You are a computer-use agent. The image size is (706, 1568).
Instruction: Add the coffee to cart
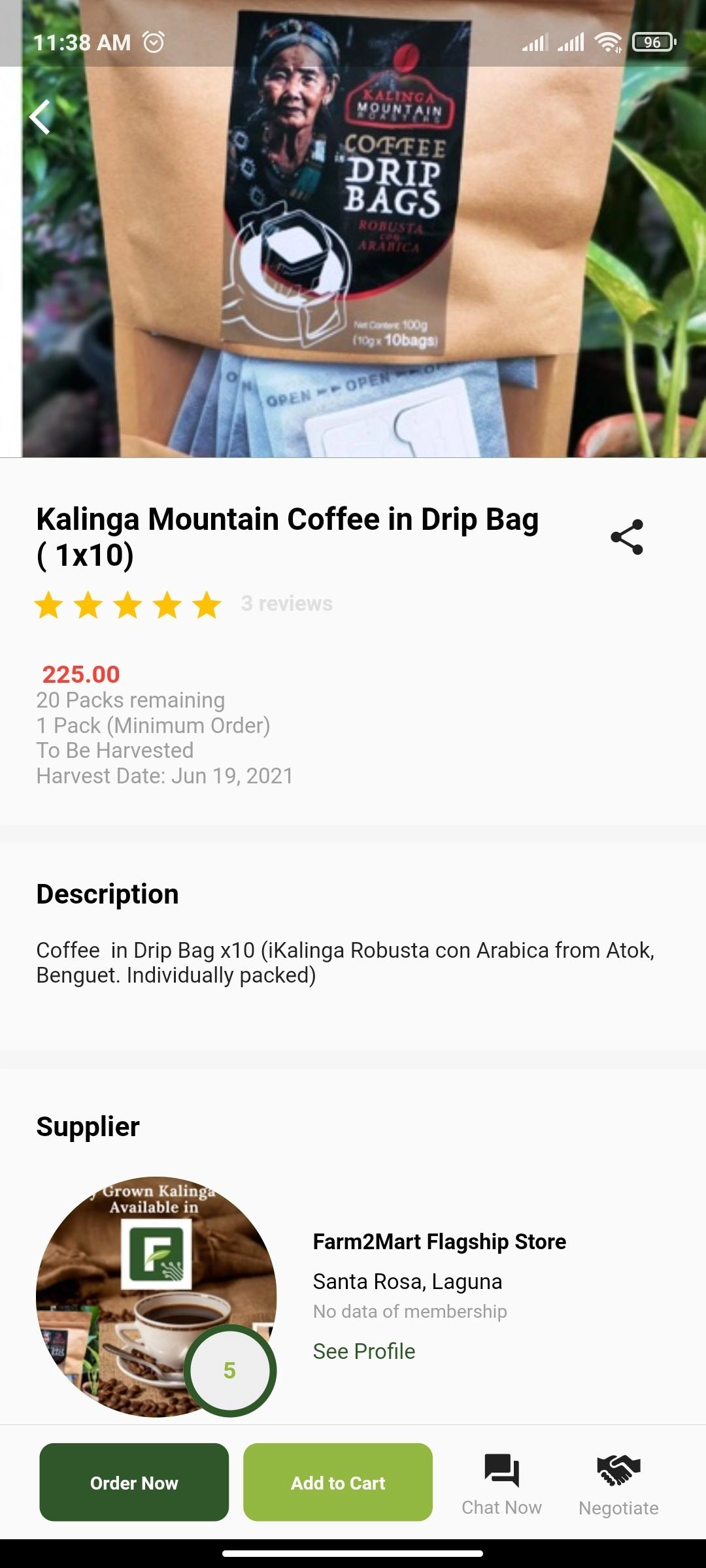338,1482
